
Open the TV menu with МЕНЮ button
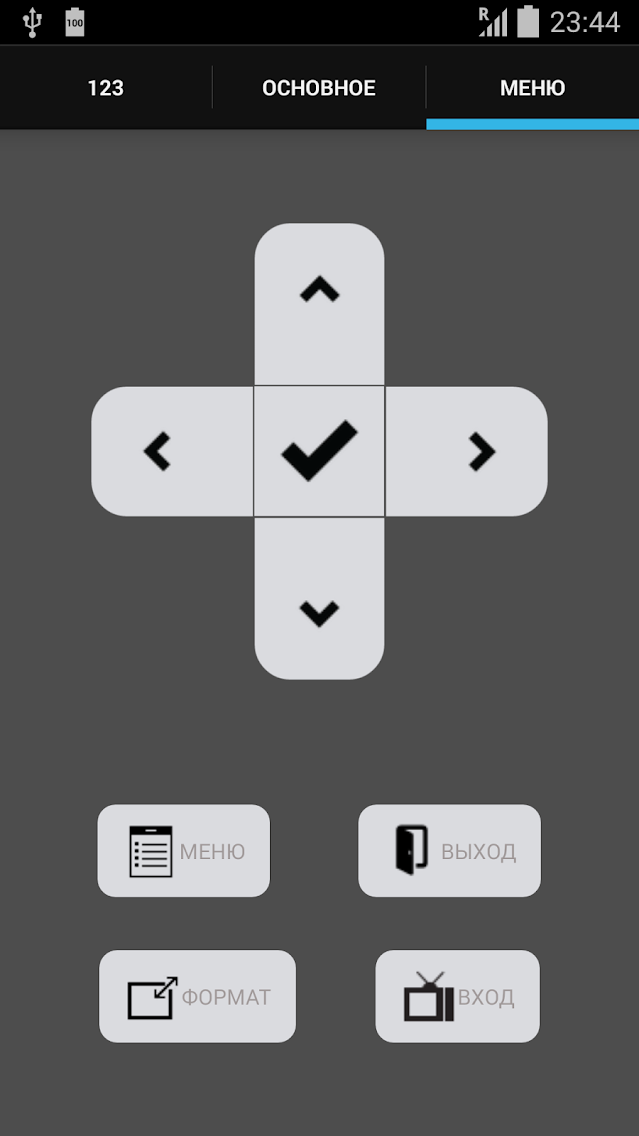click(184, 851)
